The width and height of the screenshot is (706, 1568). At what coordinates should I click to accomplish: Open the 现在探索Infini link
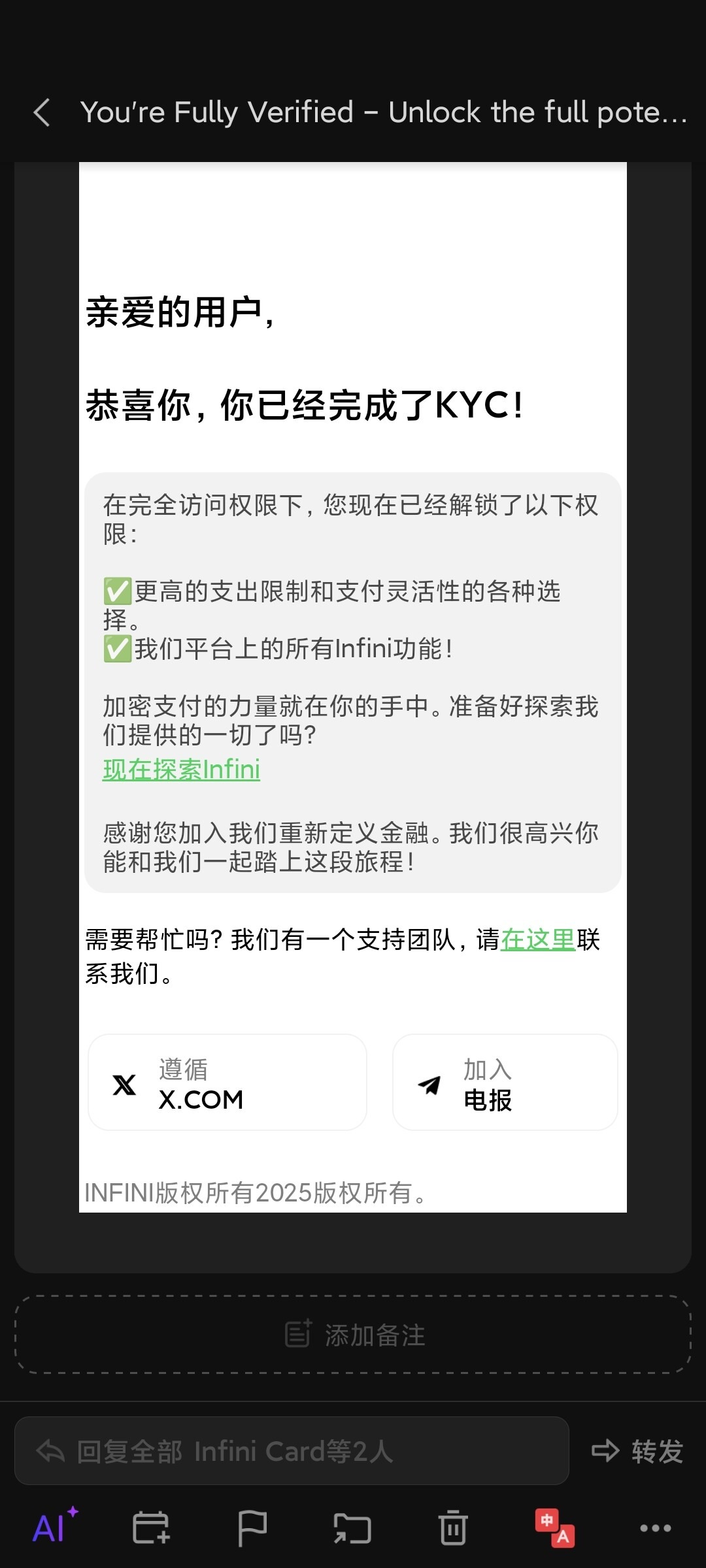[181, 770]
